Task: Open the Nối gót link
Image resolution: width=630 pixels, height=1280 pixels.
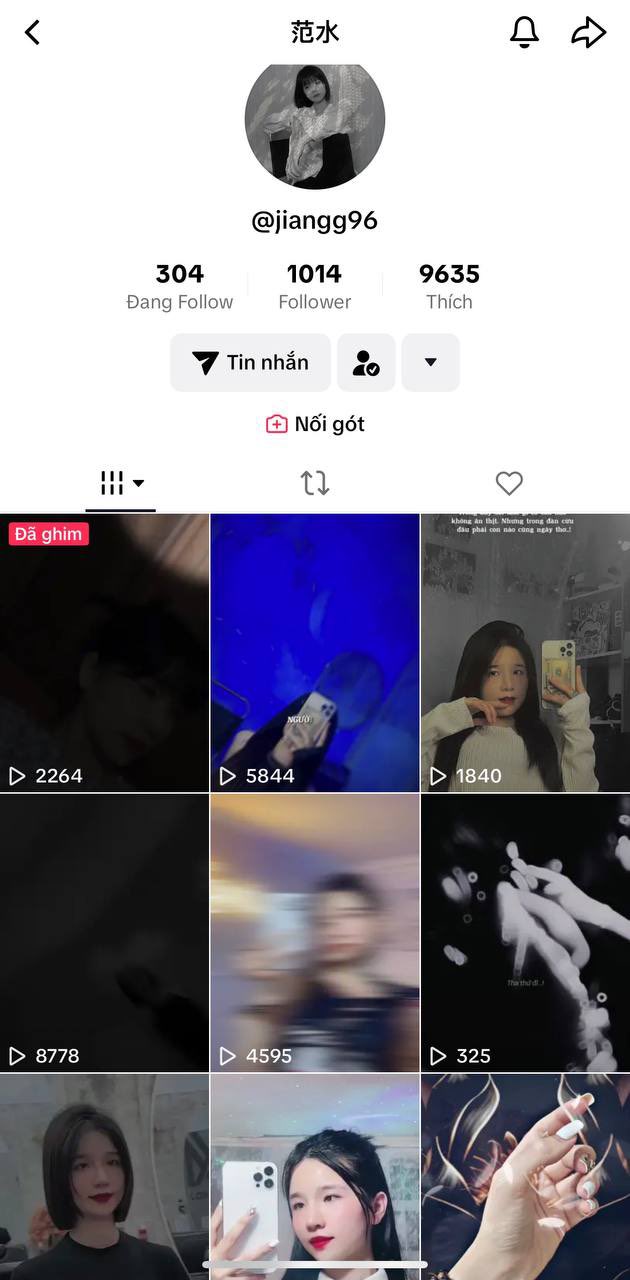Action: [x=315, y=424]
